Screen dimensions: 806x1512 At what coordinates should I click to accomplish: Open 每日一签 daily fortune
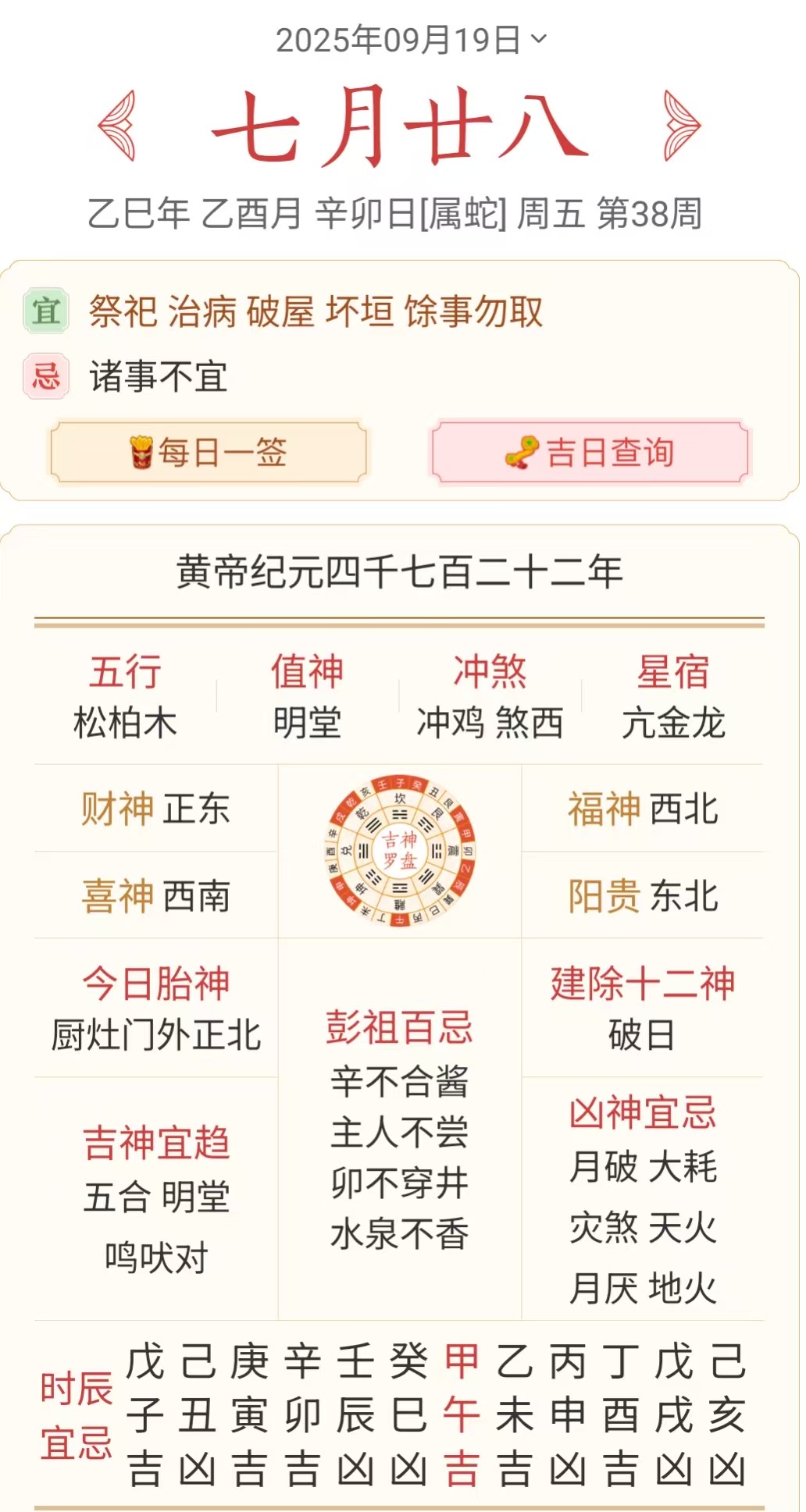tap(209, 452)
